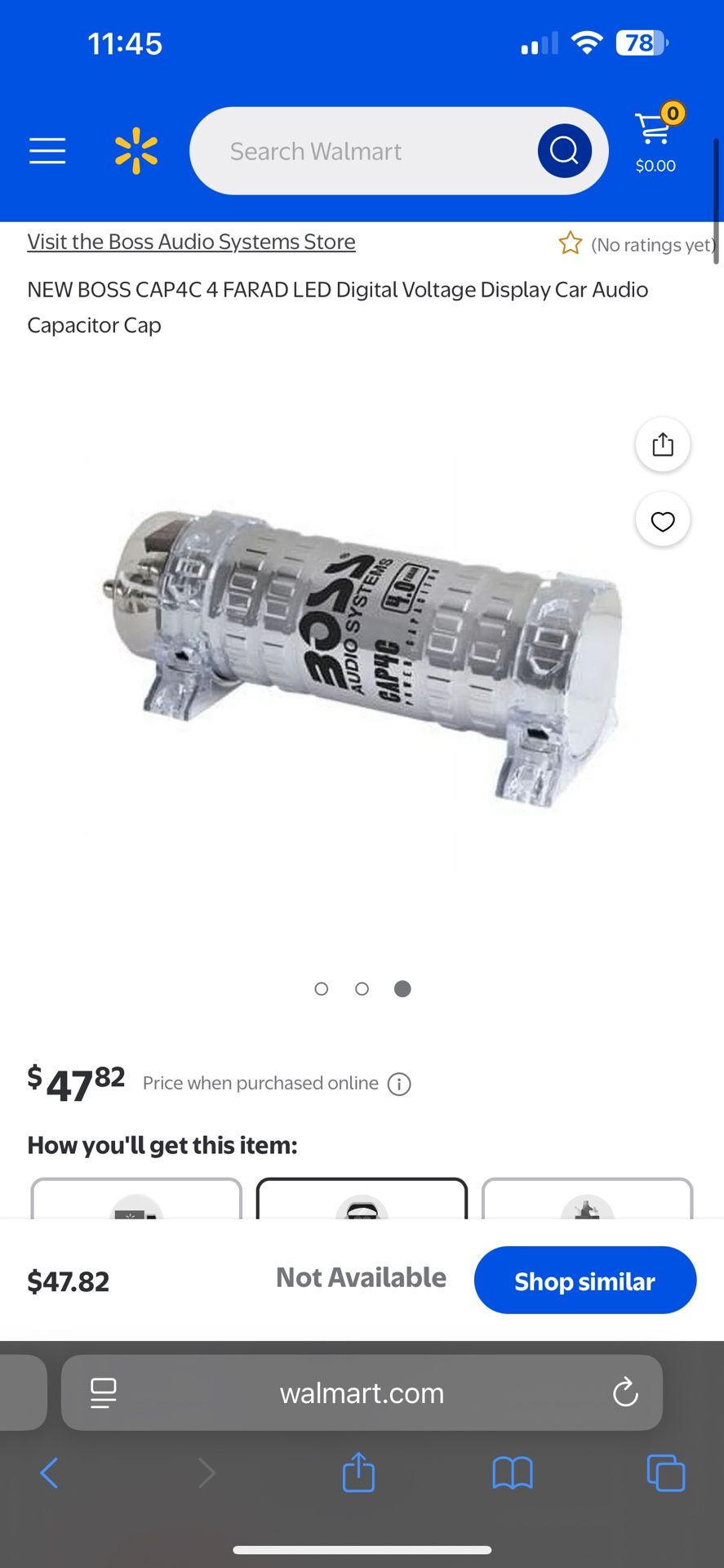Open the product ratings star

coord(571,243)
